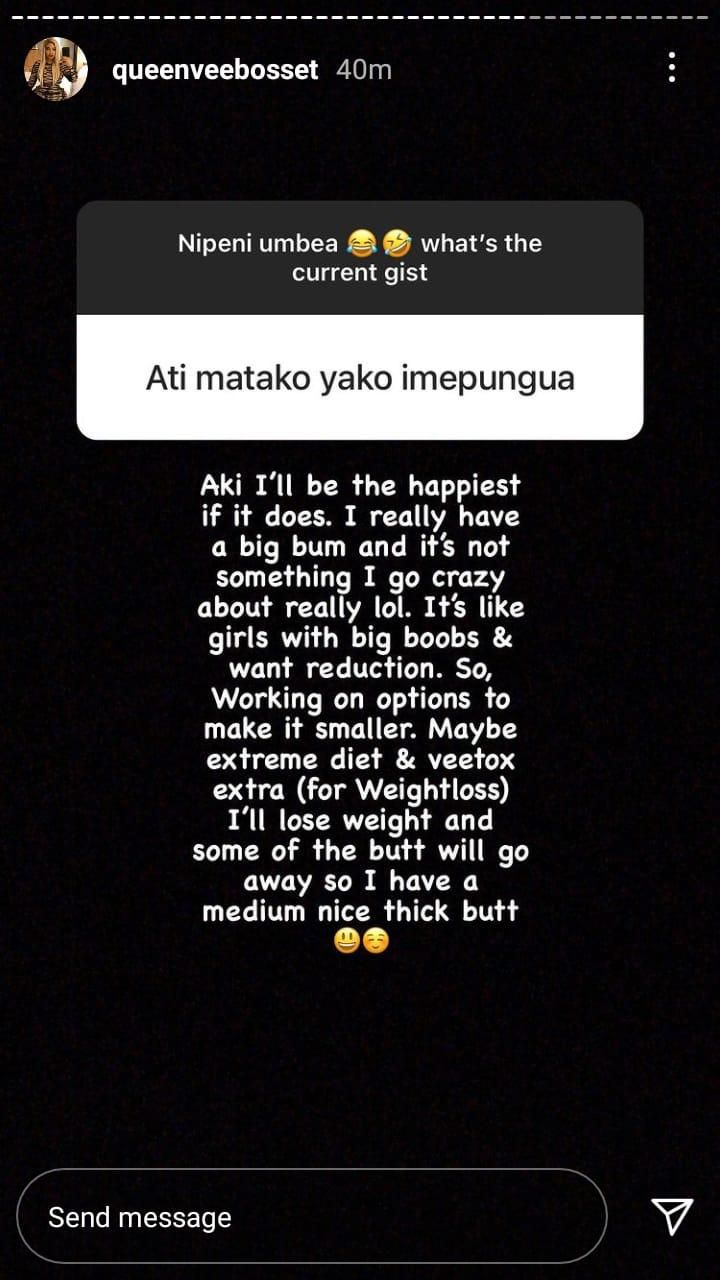720x1280 pixels.
Task: Tap the Send message field
Action: click(x=311, y=1216)
